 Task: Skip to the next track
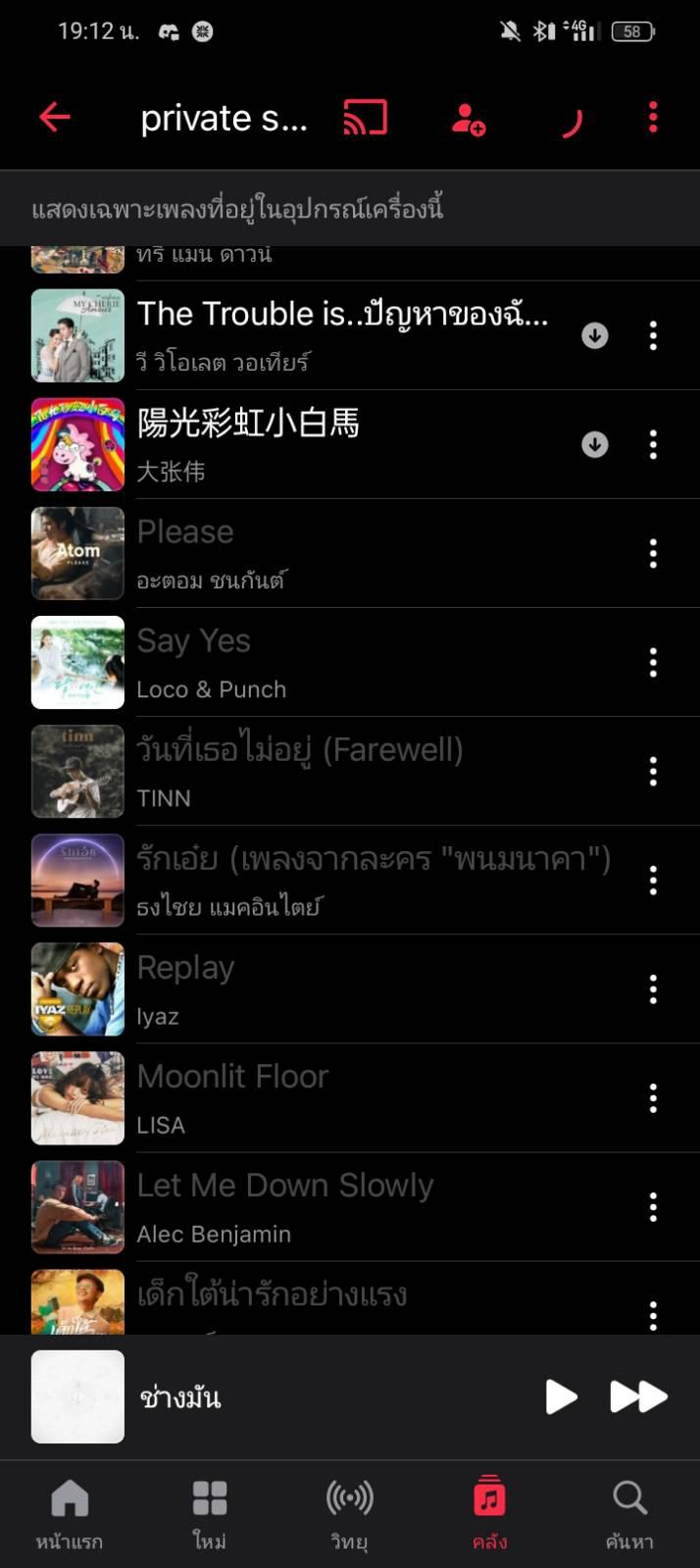[638, 1396]
